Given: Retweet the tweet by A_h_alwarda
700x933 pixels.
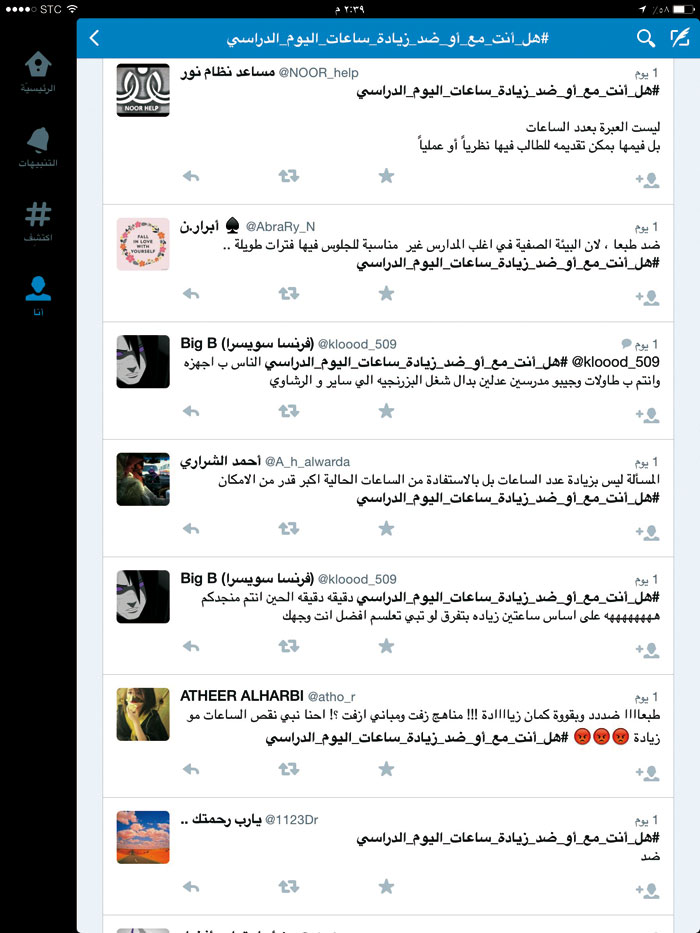Looking at the screenshot, I should point(289,529).
